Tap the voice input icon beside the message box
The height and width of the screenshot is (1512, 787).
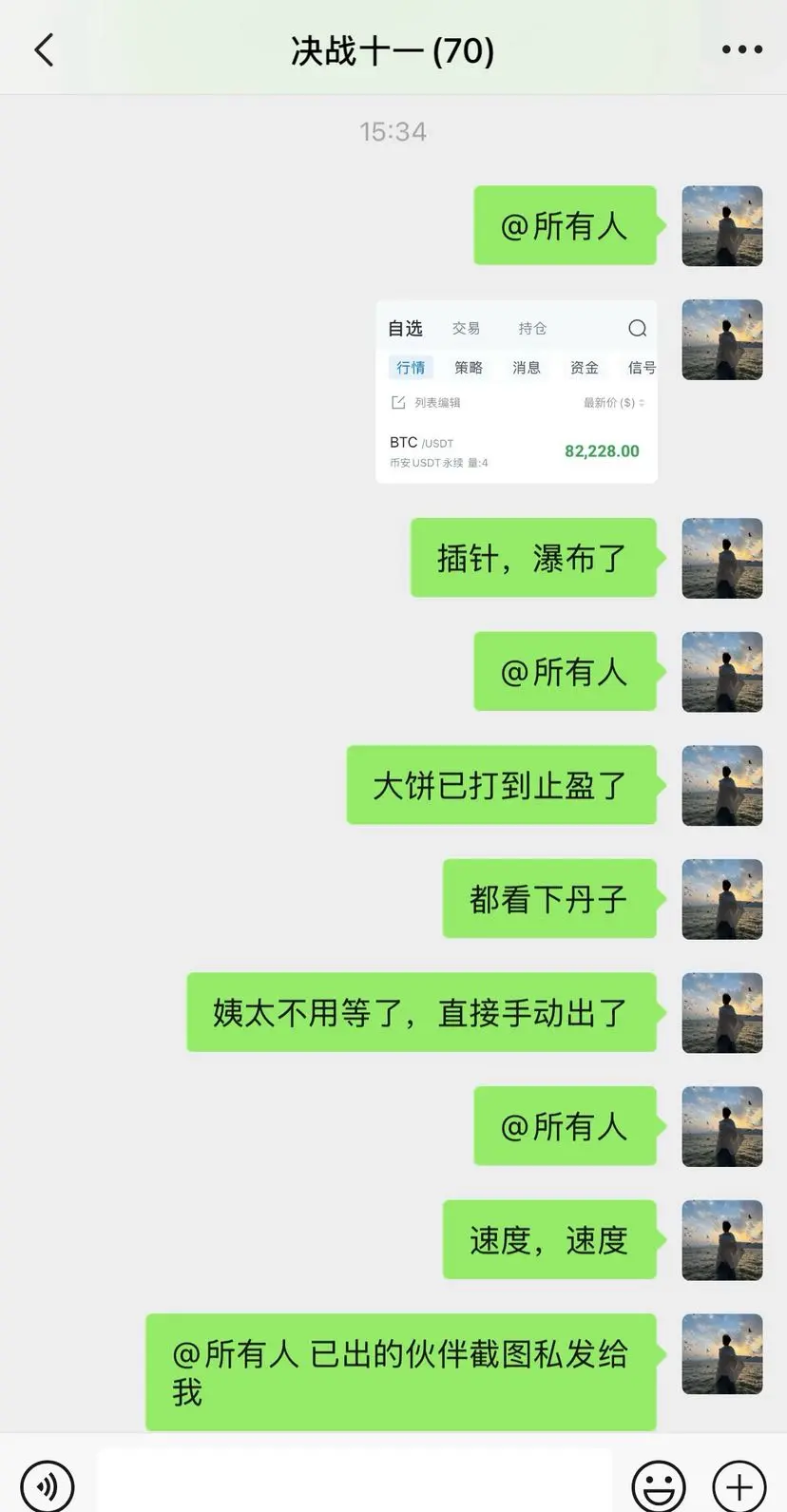coord(48,1485)
